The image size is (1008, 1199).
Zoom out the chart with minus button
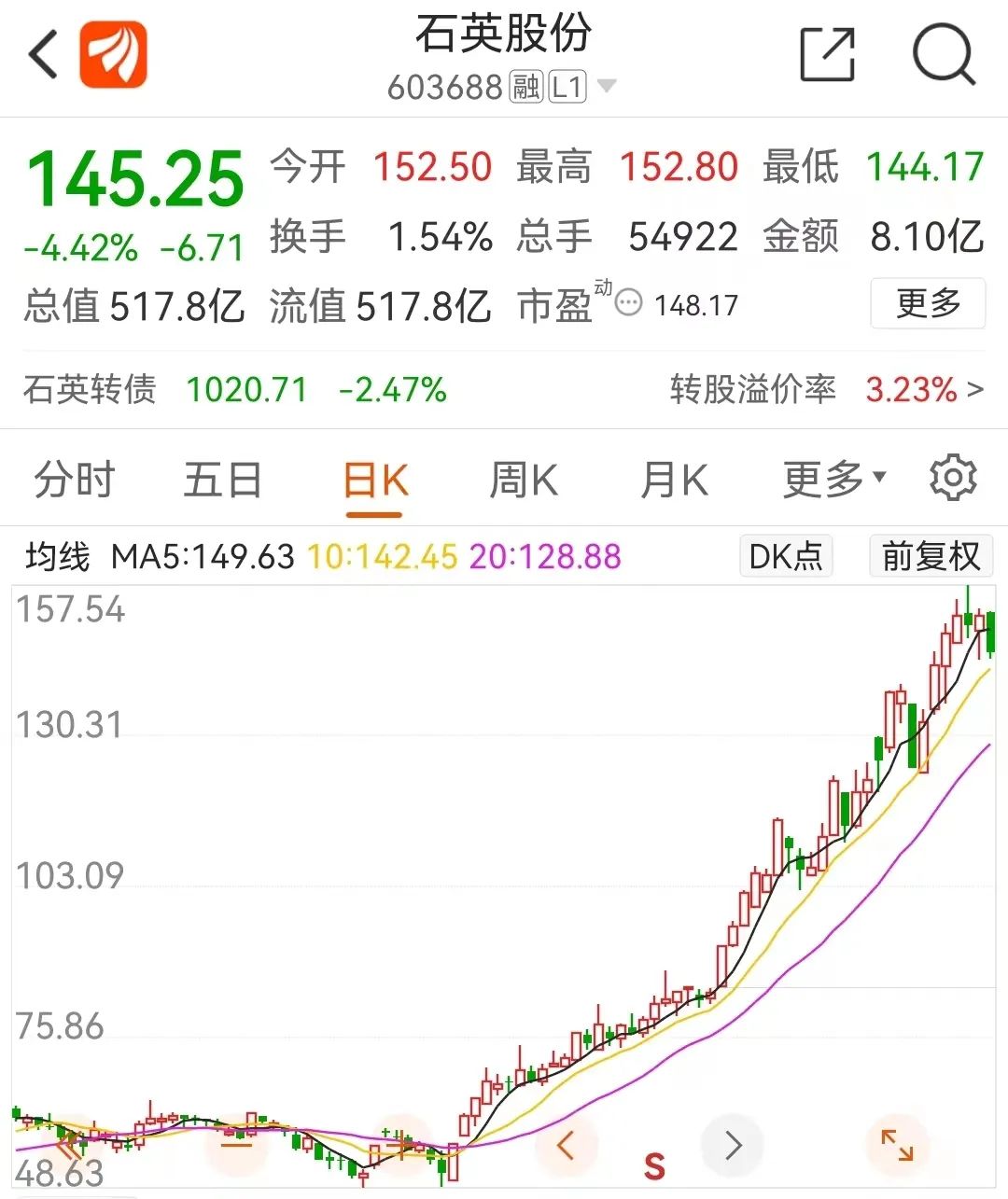(236, 1144)
